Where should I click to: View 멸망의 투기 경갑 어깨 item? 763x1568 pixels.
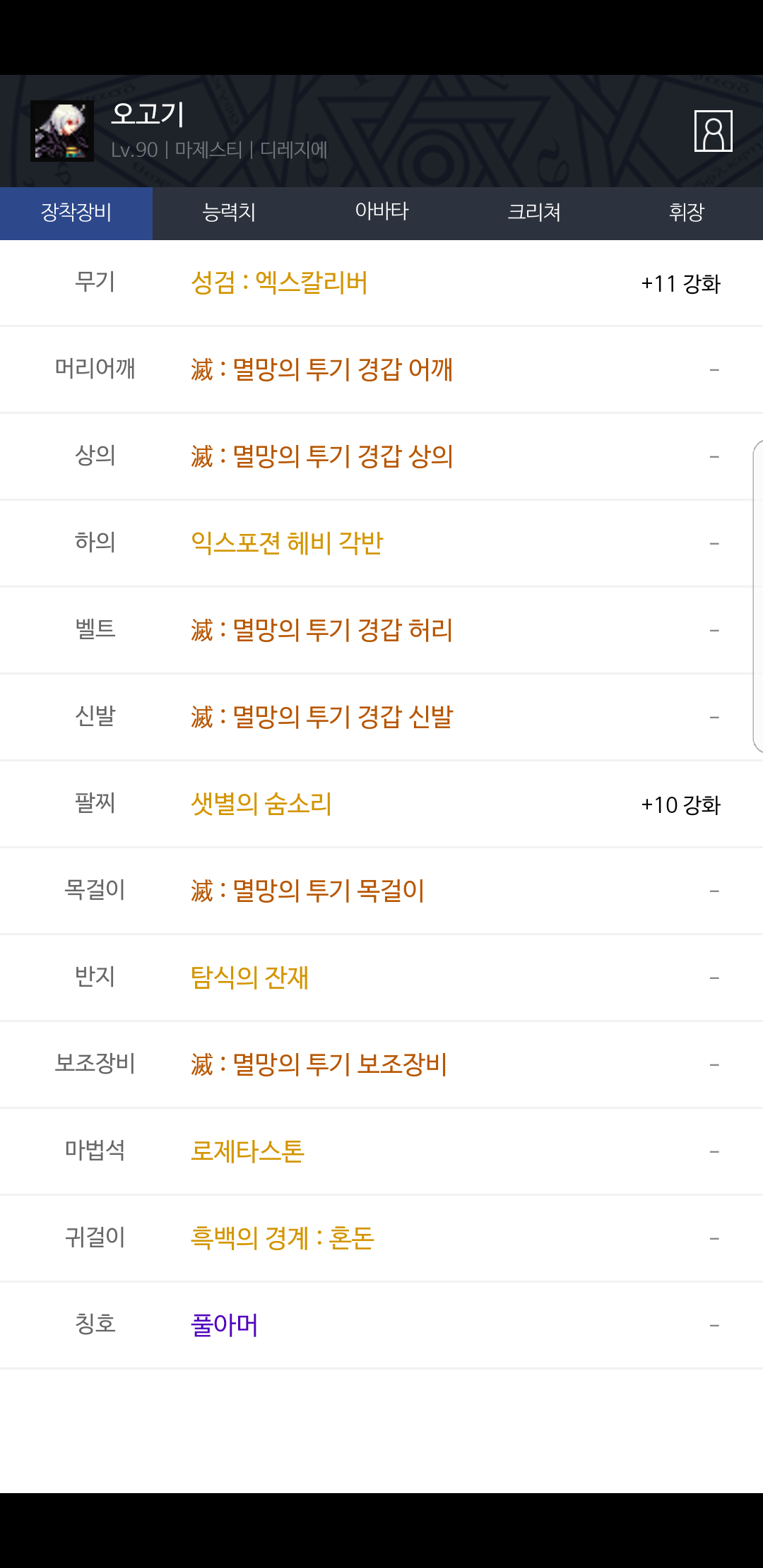pos(322,369)
